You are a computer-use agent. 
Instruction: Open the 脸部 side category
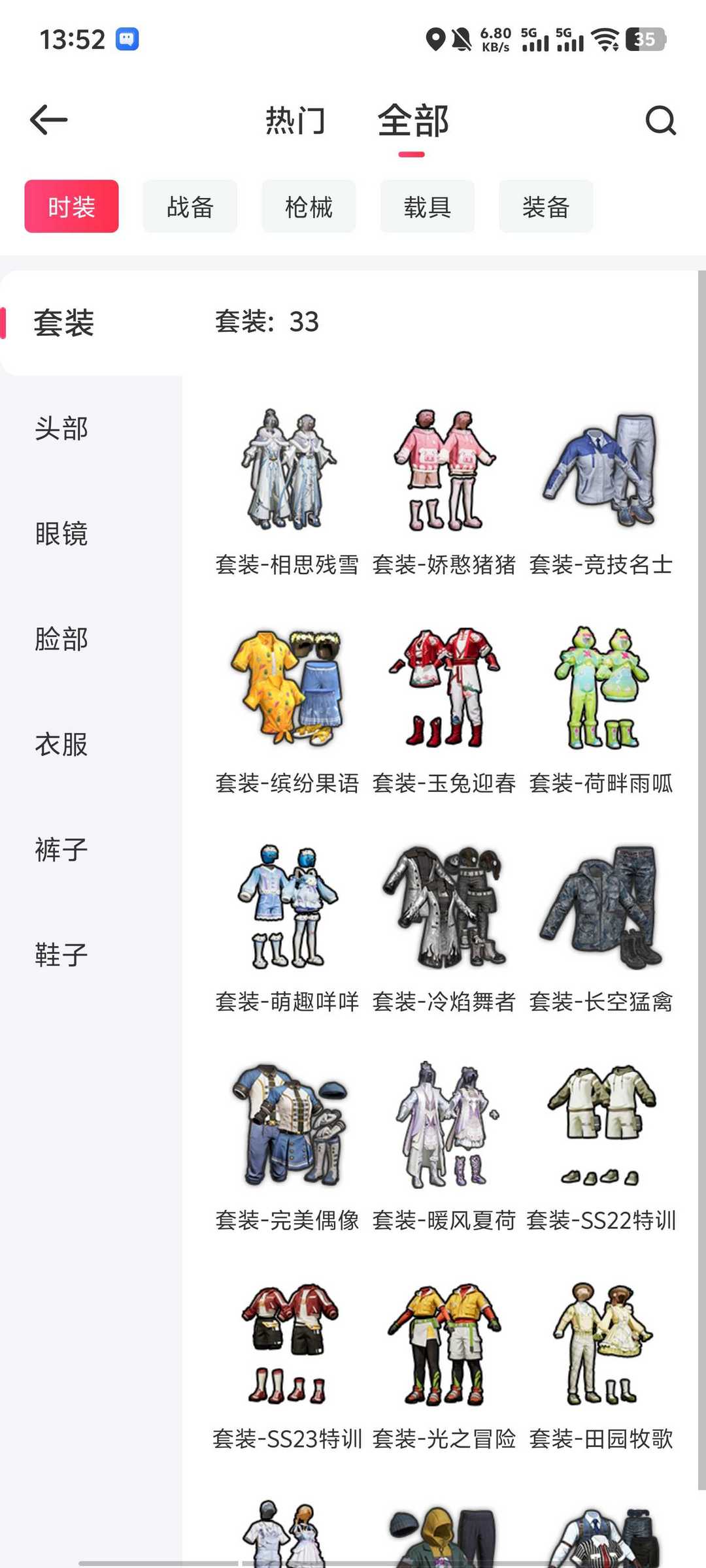(x=61, y=639)
